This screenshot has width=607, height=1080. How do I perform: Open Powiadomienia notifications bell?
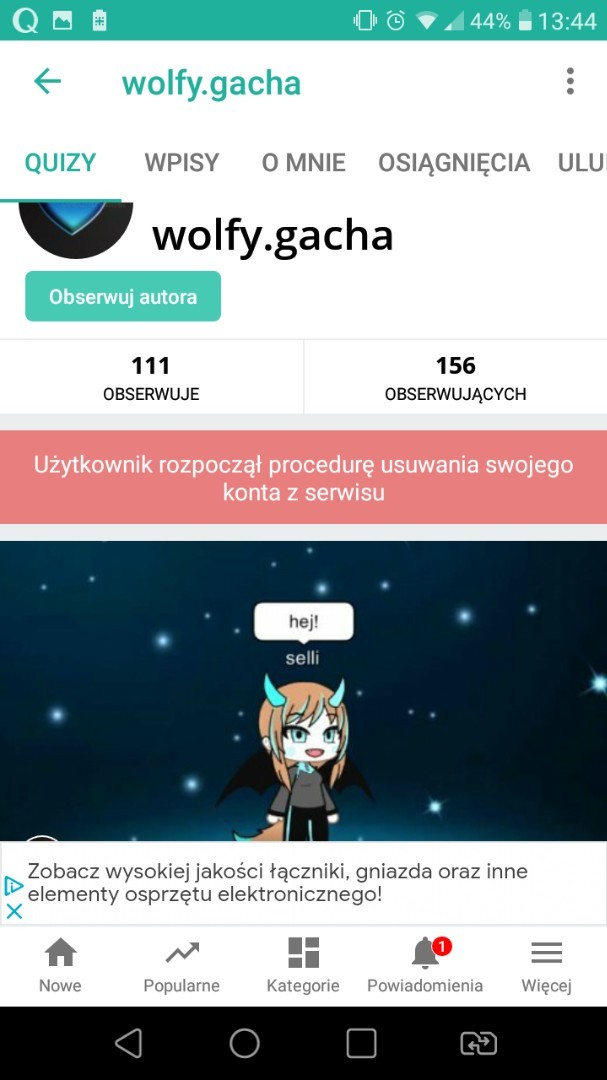[425, 966]
